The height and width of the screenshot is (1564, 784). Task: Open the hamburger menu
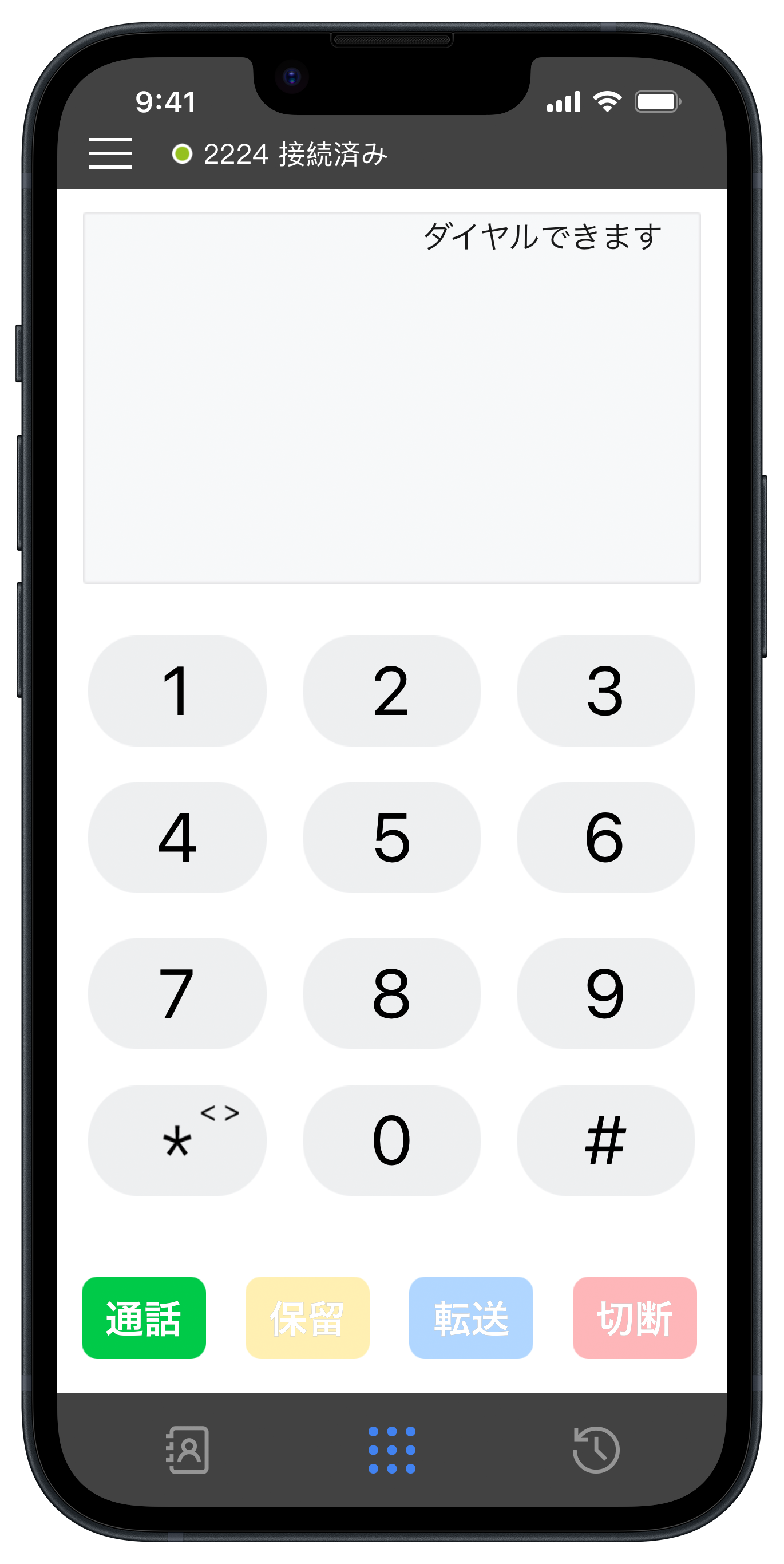pyautogui.click(x=110, y=153)
